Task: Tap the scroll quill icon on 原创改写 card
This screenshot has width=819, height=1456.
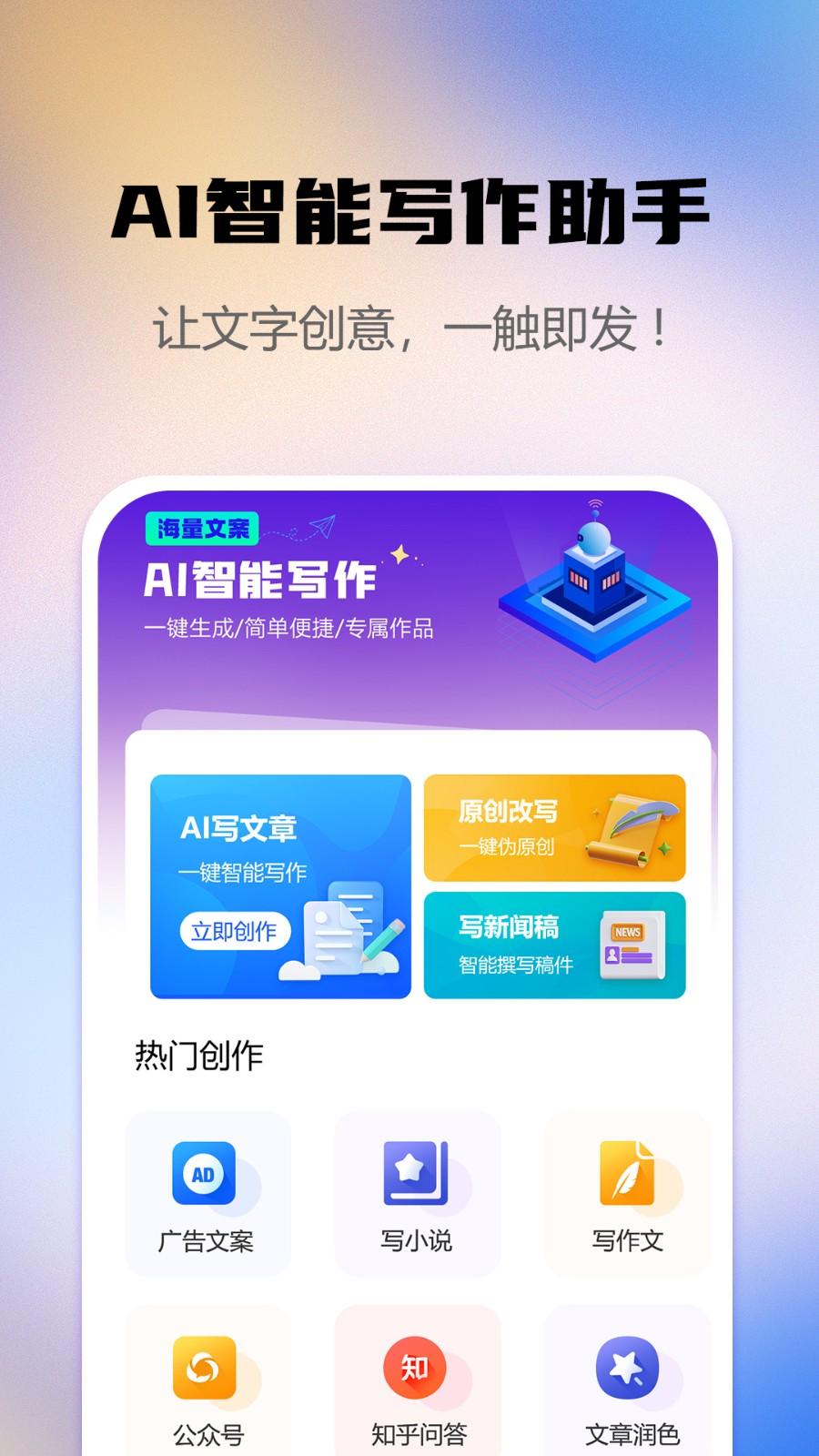Action: click(x=633, y=826)
